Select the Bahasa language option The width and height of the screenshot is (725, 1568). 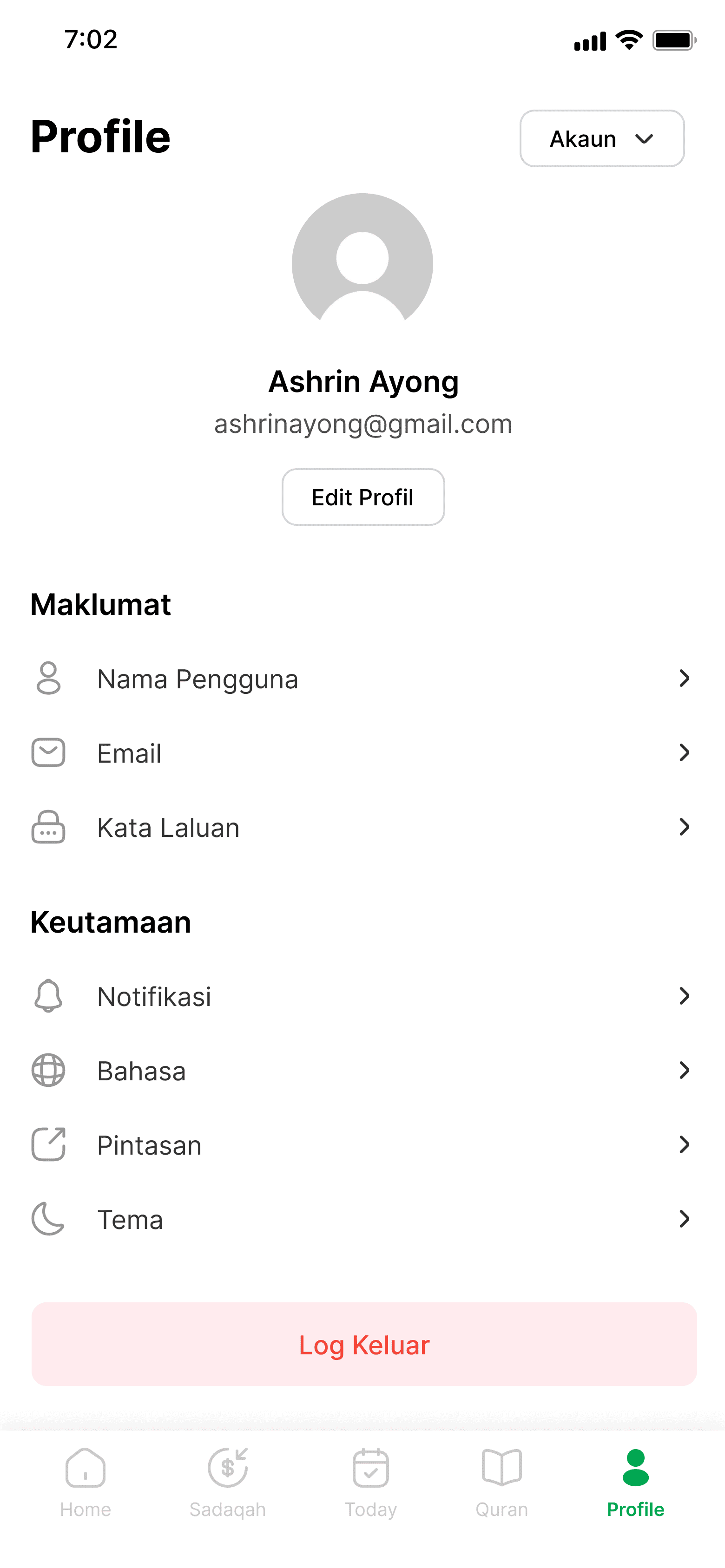click(x=362, y=1071)
